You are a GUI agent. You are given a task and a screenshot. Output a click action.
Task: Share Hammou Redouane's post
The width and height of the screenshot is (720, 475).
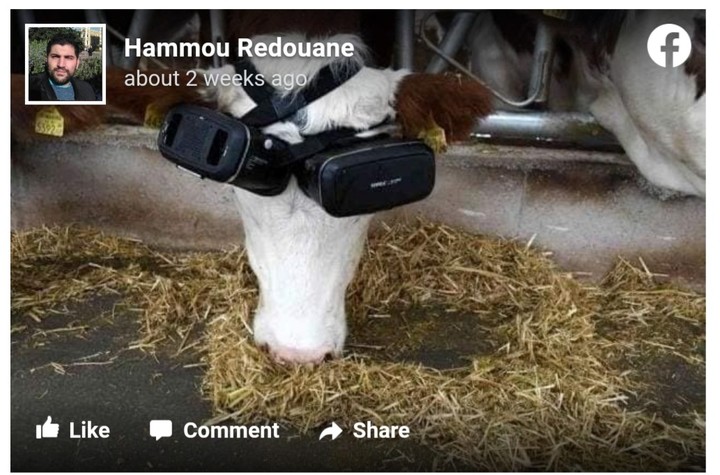(x=364, y=430)
